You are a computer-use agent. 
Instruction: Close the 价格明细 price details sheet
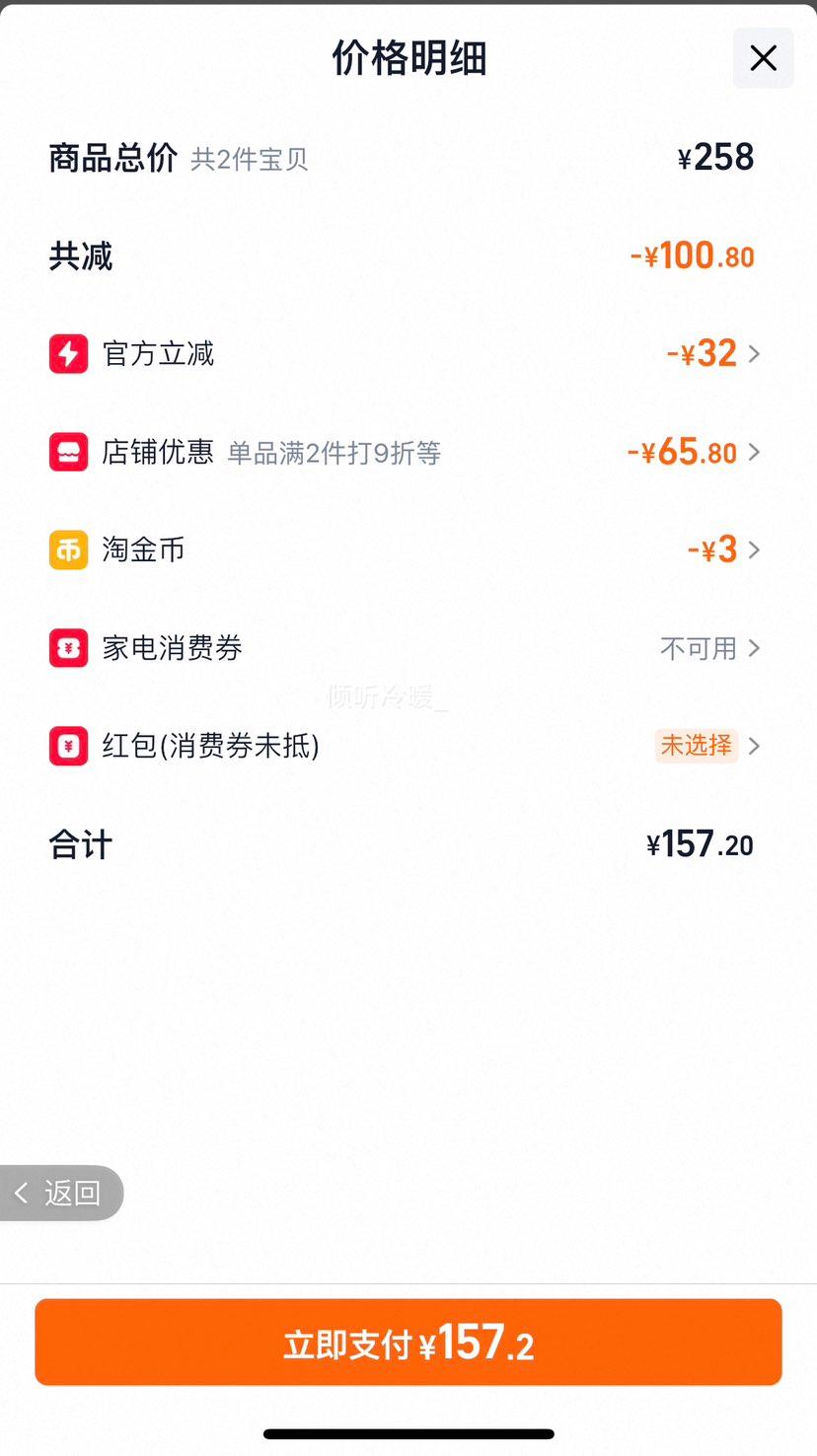click(x=763, y=58)
